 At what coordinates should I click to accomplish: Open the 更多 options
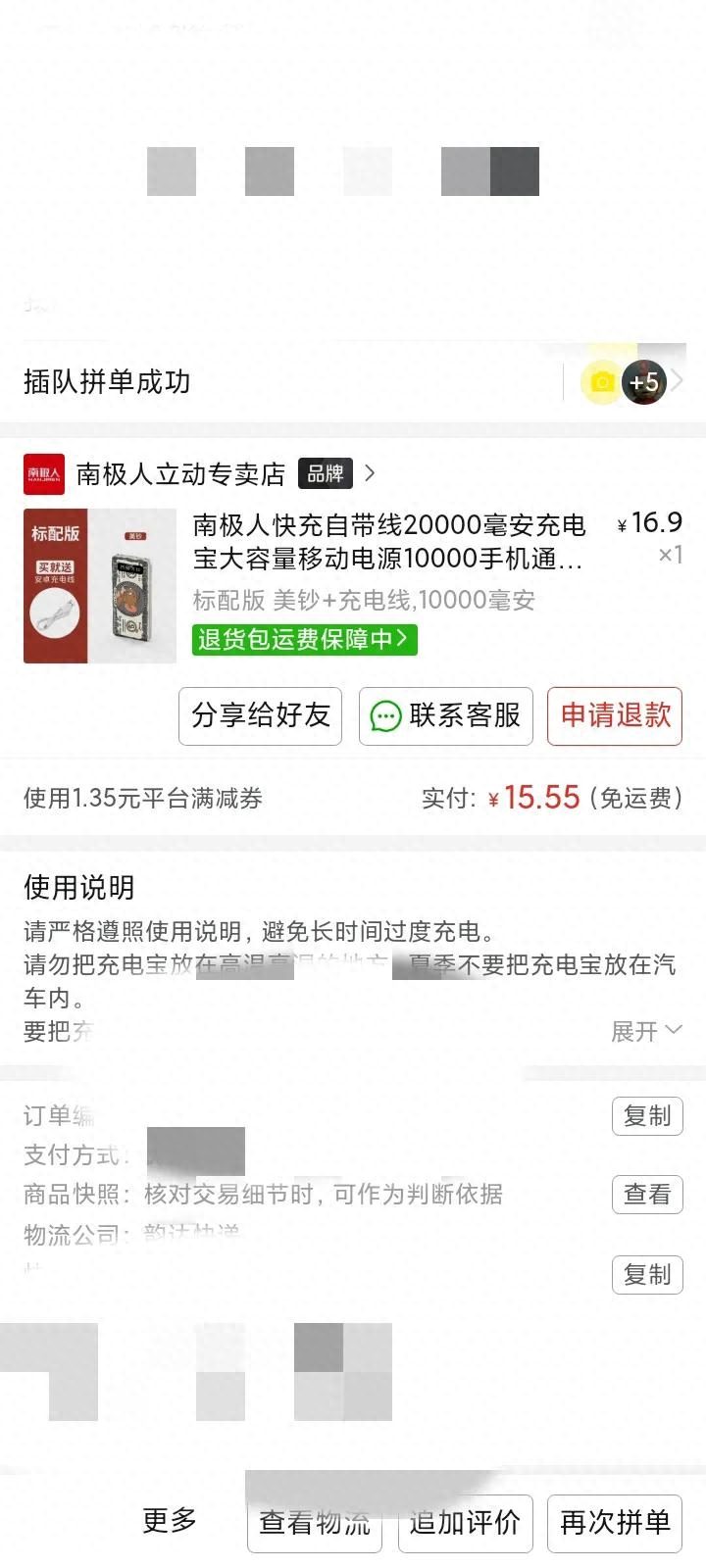coord(170,1520)
